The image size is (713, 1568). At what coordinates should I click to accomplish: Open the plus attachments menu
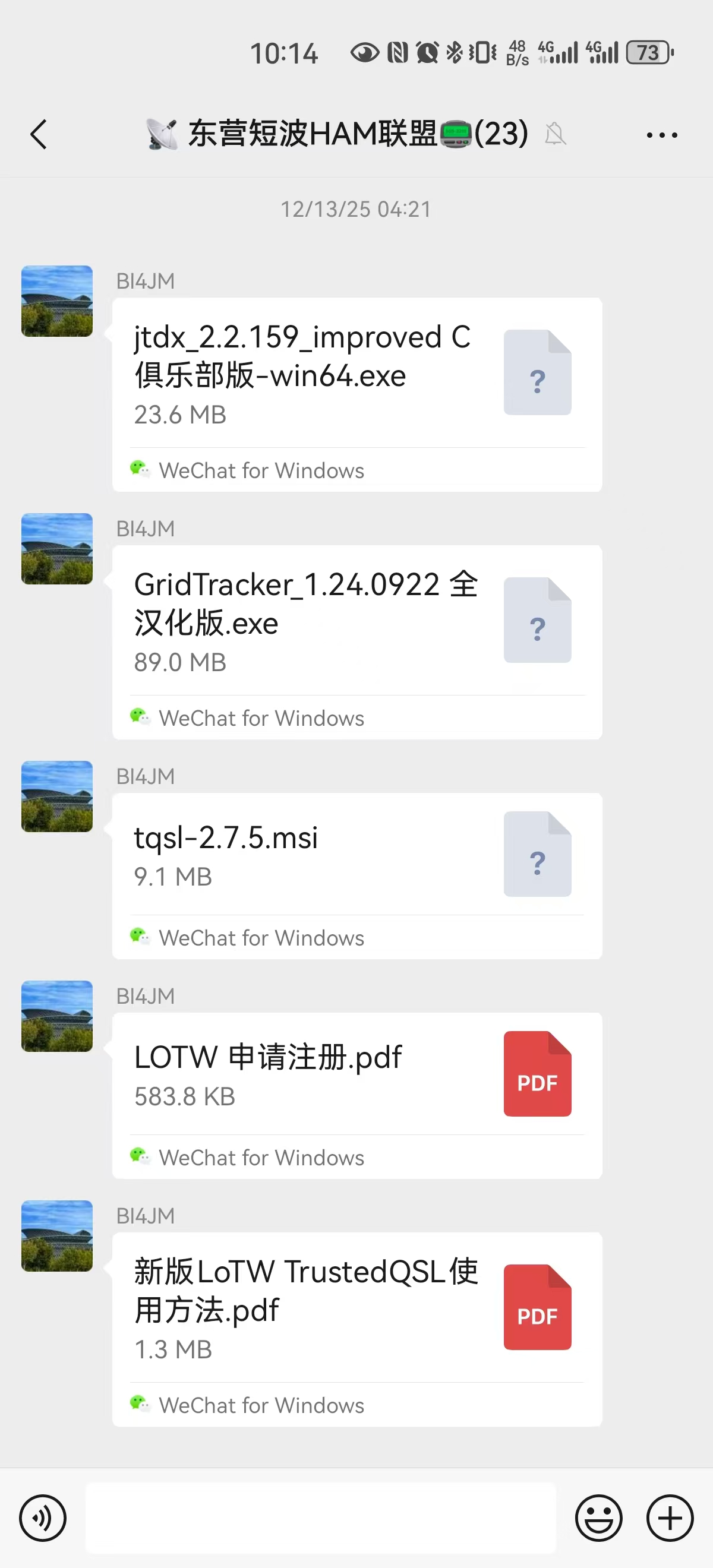(x=670, y=1518)
